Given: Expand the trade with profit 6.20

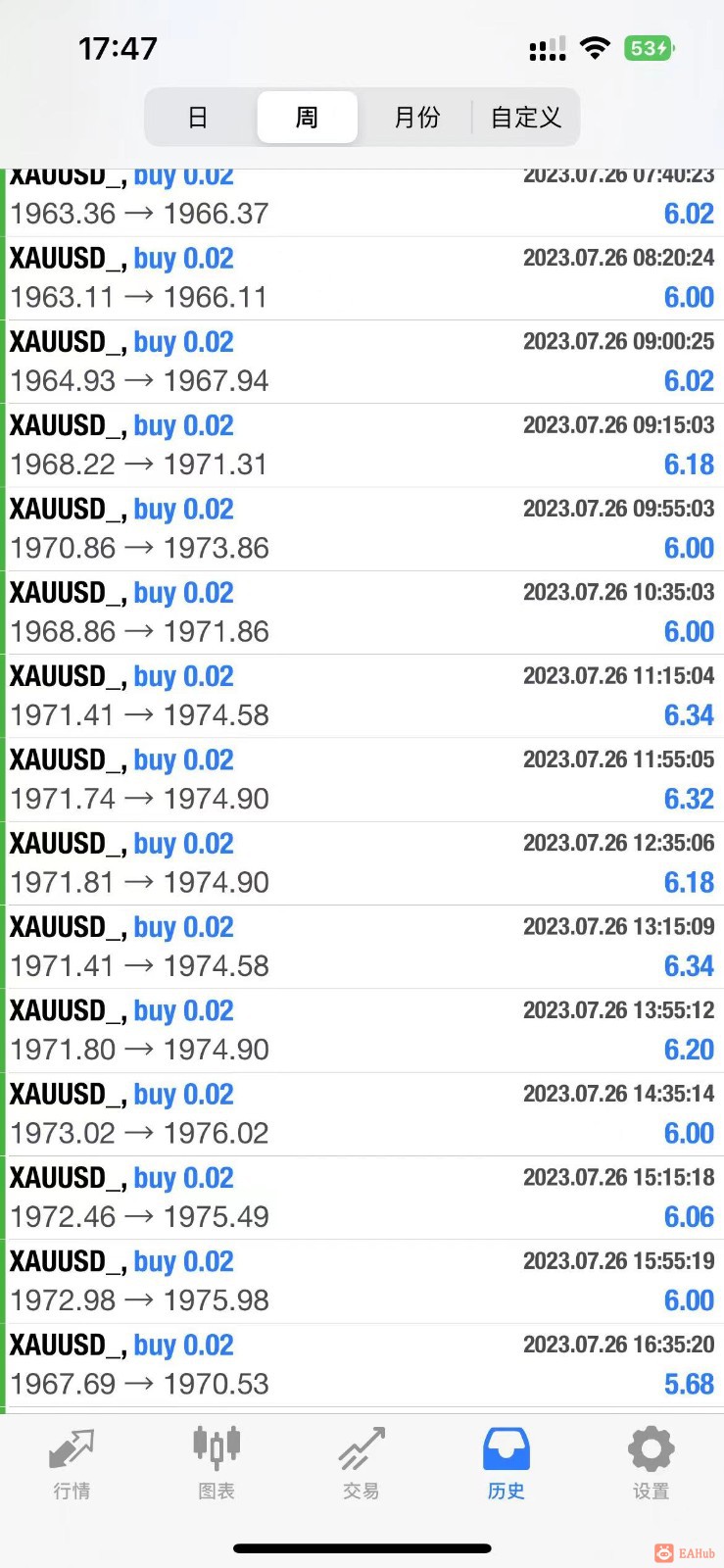Looking at the screenshot, I should click(362, 1031).
